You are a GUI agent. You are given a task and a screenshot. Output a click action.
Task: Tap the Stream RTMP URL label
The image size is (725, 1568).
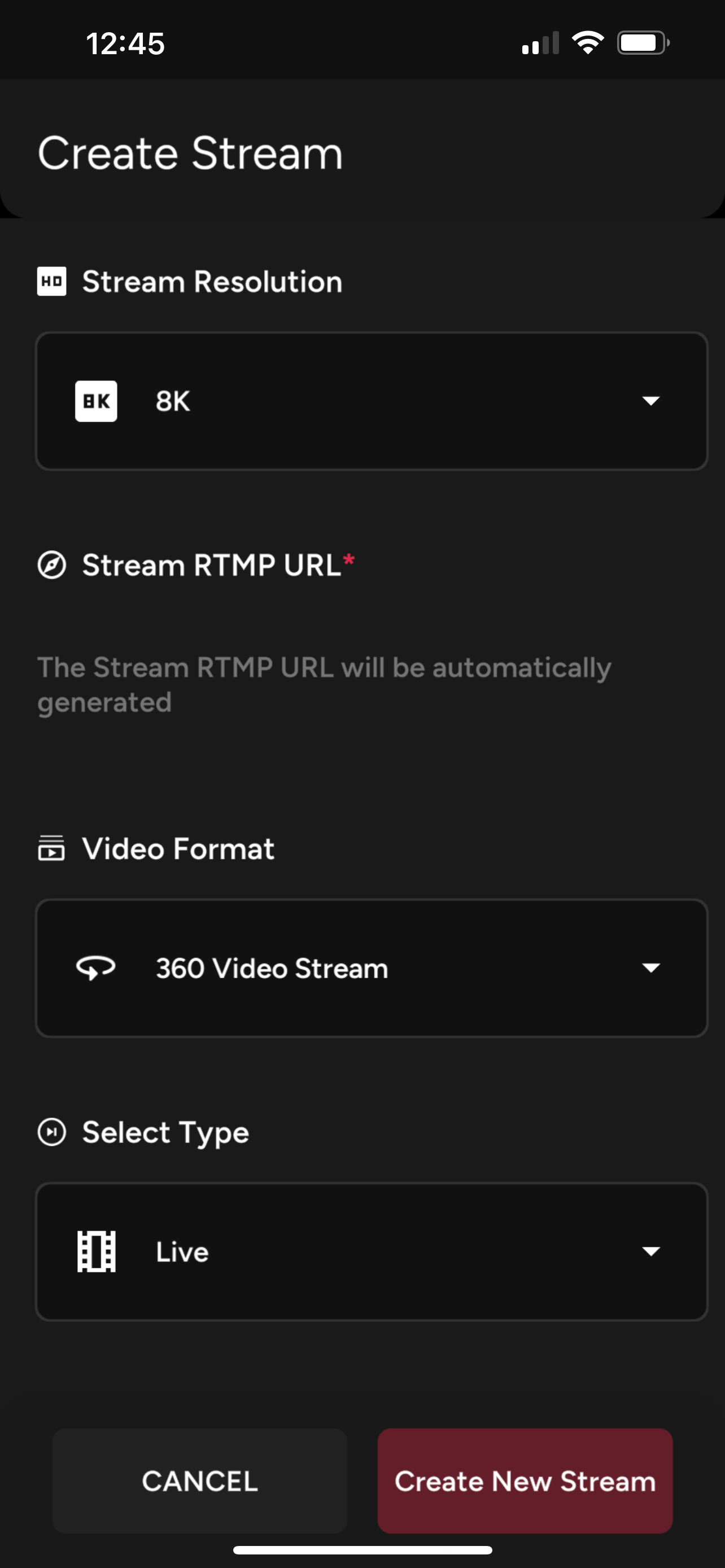[x=212, y=565]
